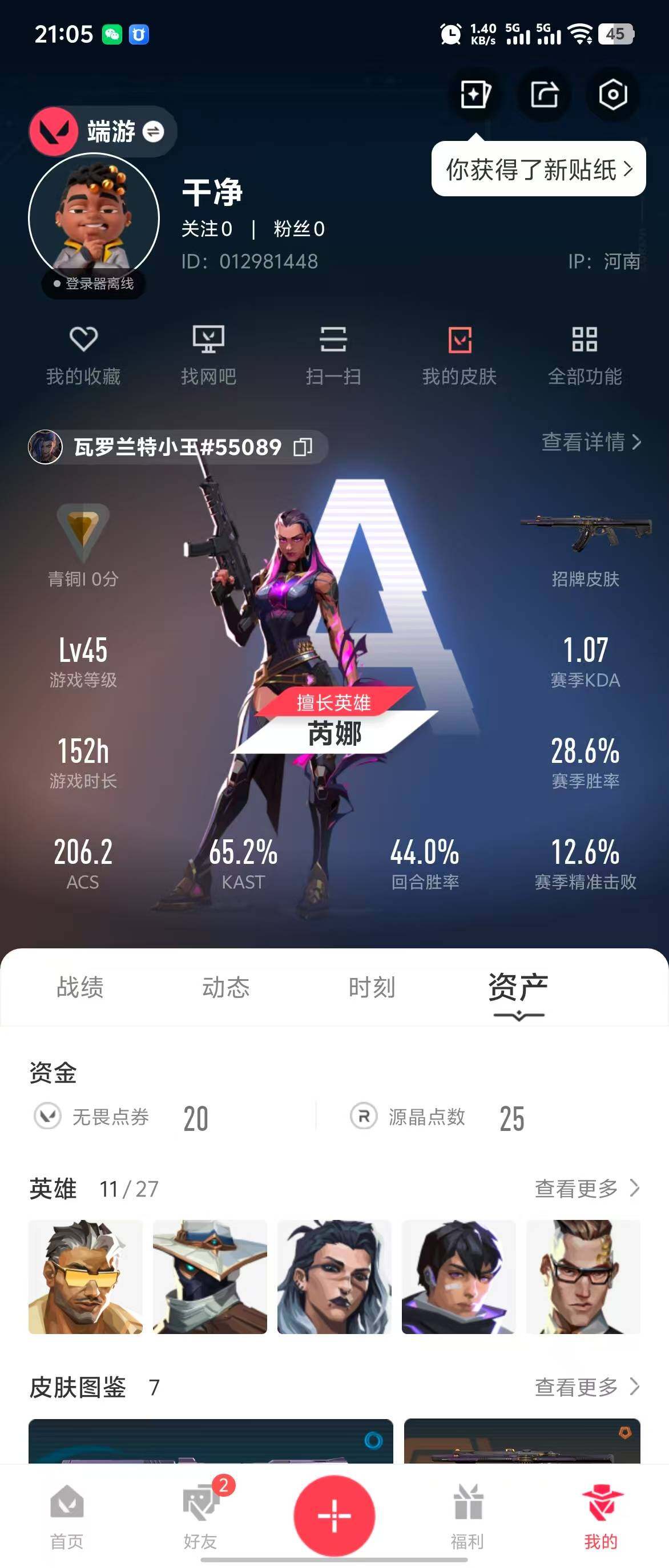The image size is (669, 1568).
Task: Share the profile page
Action: click(x=543, y=94)
